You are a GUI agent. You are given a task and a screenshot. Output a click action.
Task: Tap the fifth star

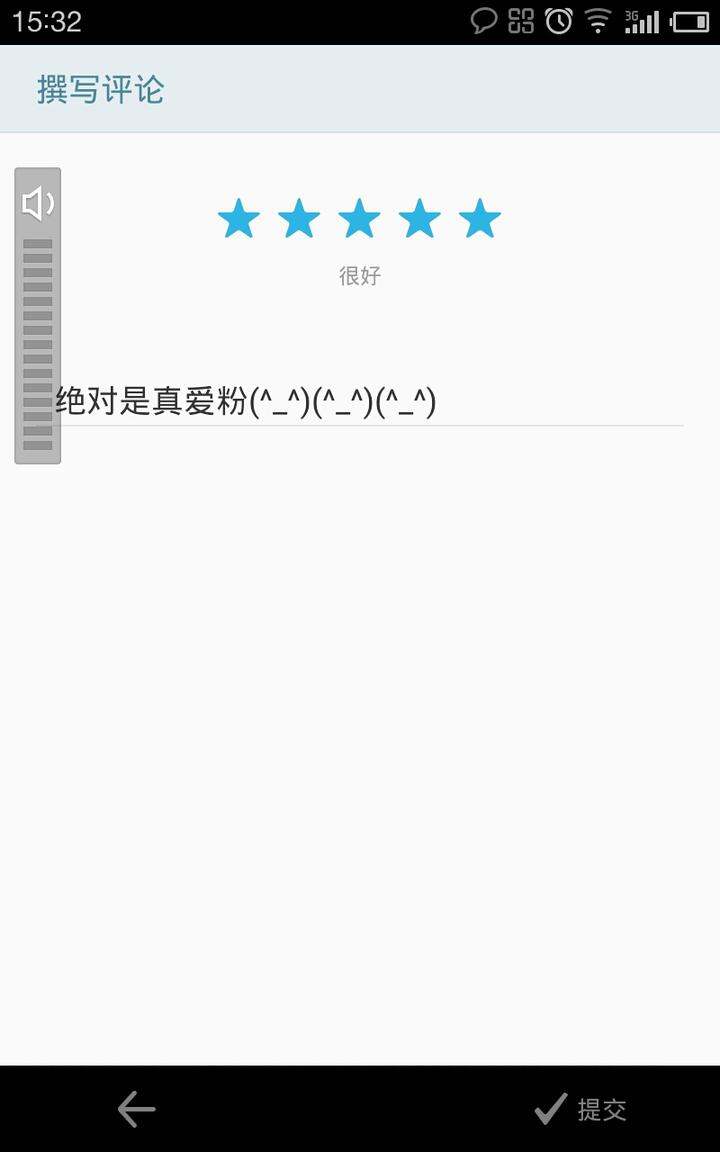click(480, 218)
